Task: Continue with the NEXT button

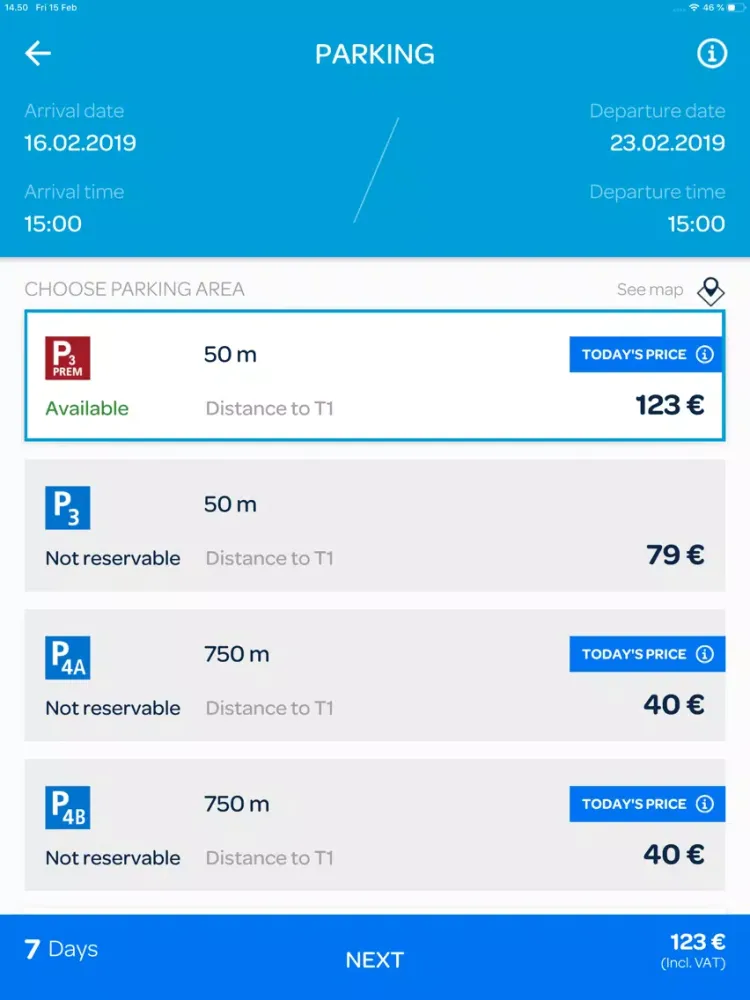Action: [374, 959]
